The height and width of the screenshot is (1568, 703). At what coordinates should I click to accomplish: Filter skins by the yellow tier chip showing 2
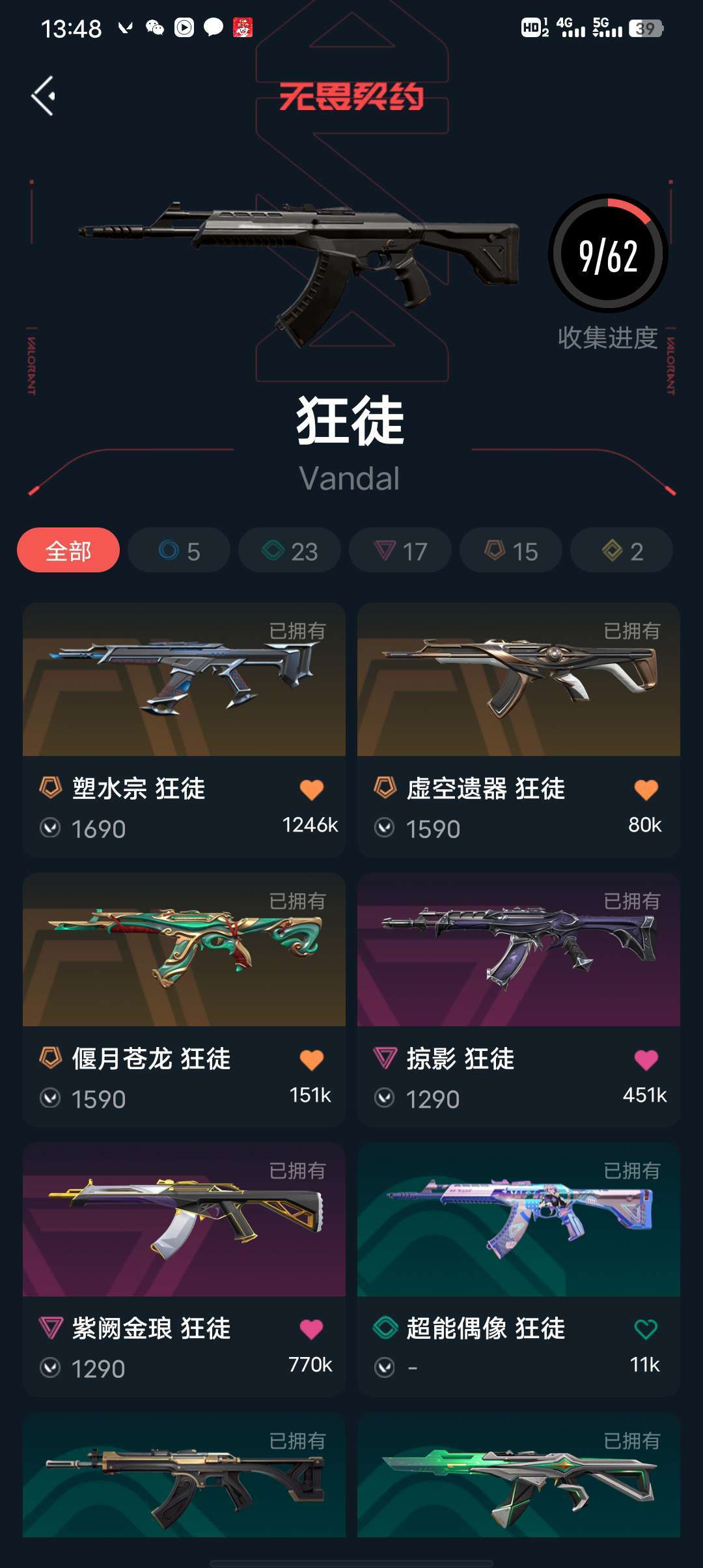(x=622, y=551)
